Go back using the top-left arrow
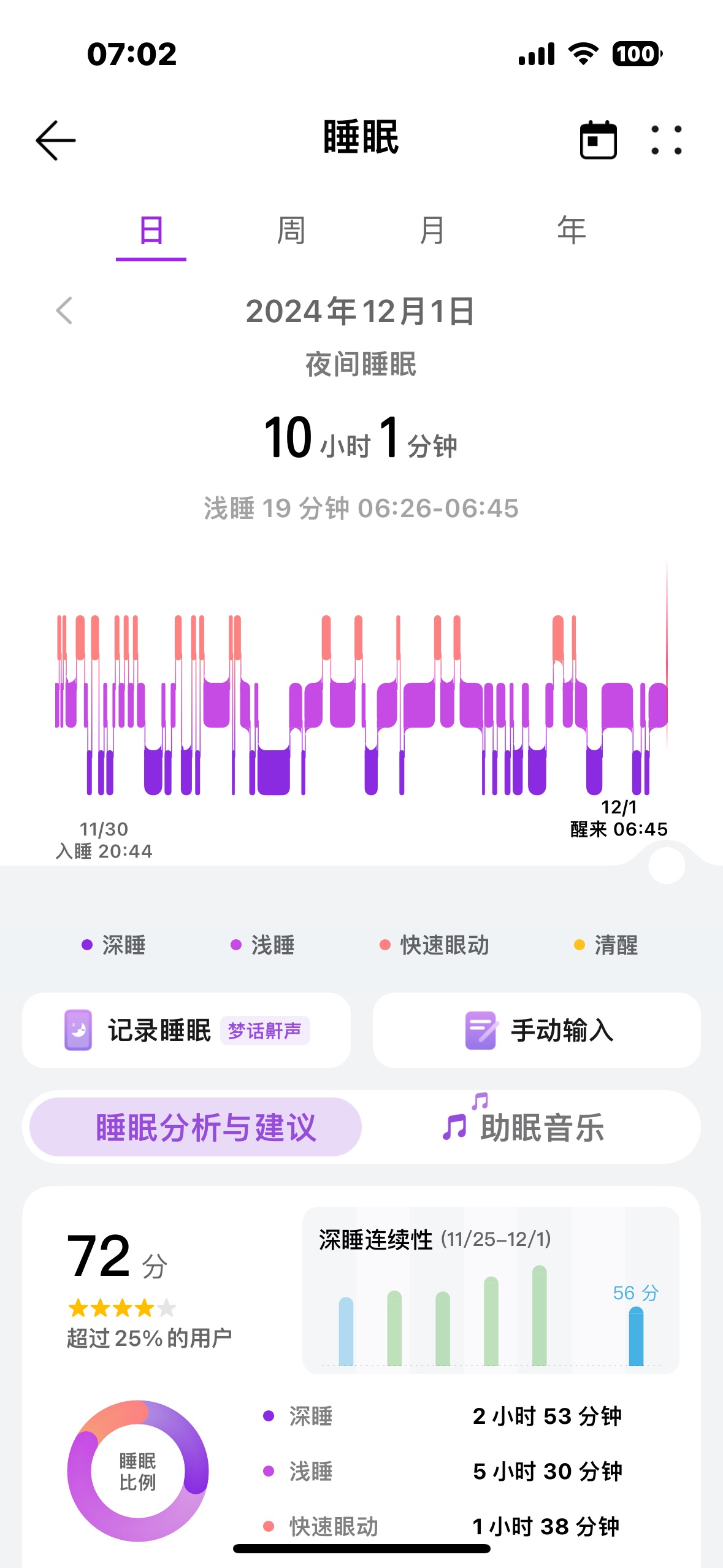Image resolution: width=723 pixels, height=1568 pixels. click(x=56, y=140)
